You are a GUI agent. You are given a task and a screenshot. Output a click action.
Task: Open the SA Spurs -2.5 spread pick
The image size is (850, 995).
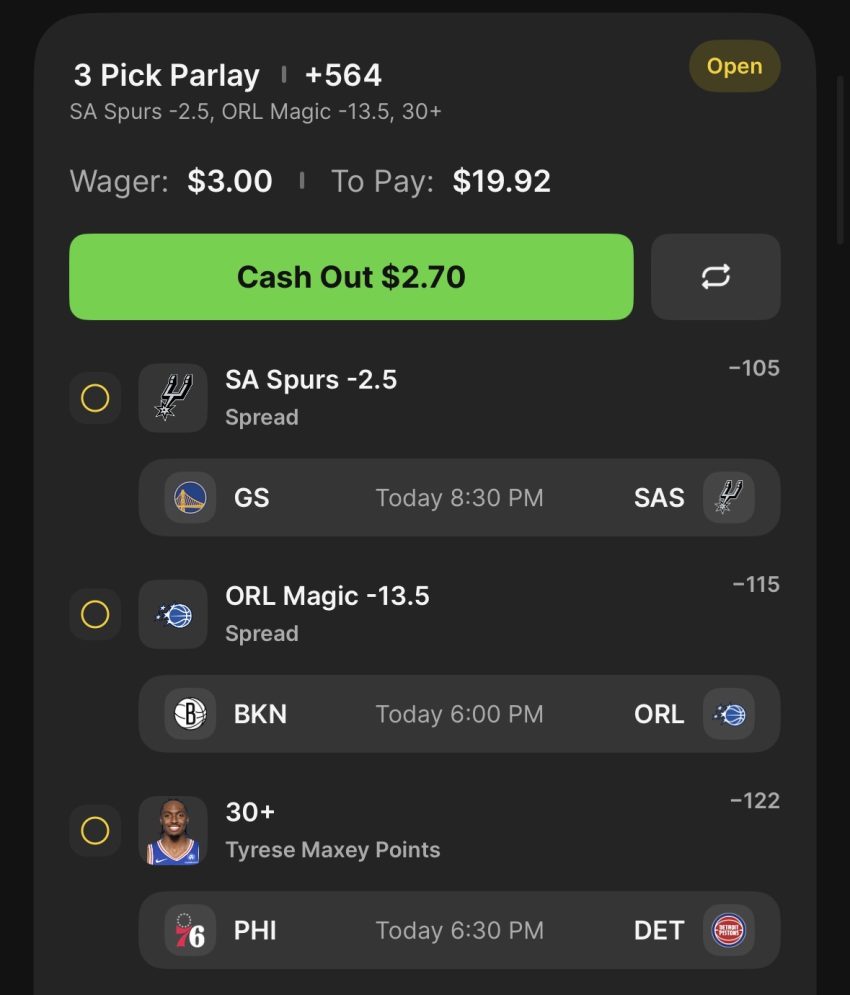click(x=311, y=396)
